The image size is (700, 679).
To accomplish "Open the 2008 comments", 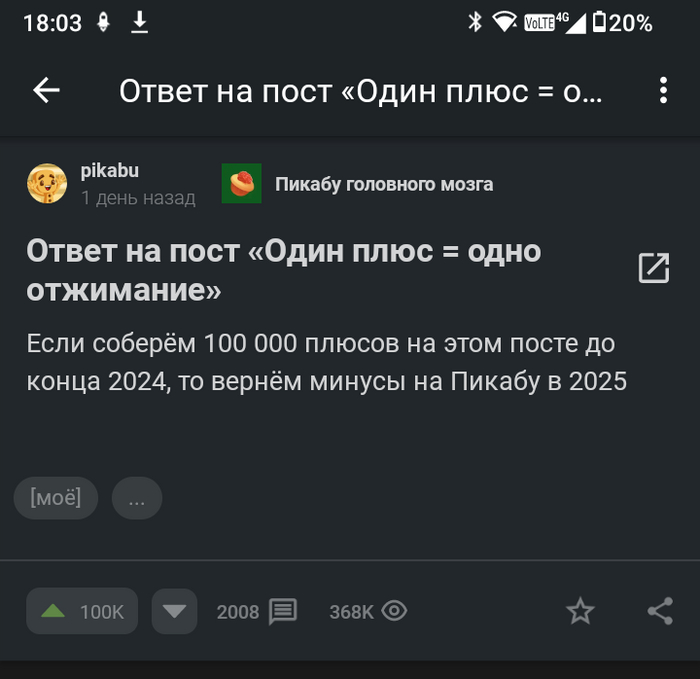I will pos(257,611).
